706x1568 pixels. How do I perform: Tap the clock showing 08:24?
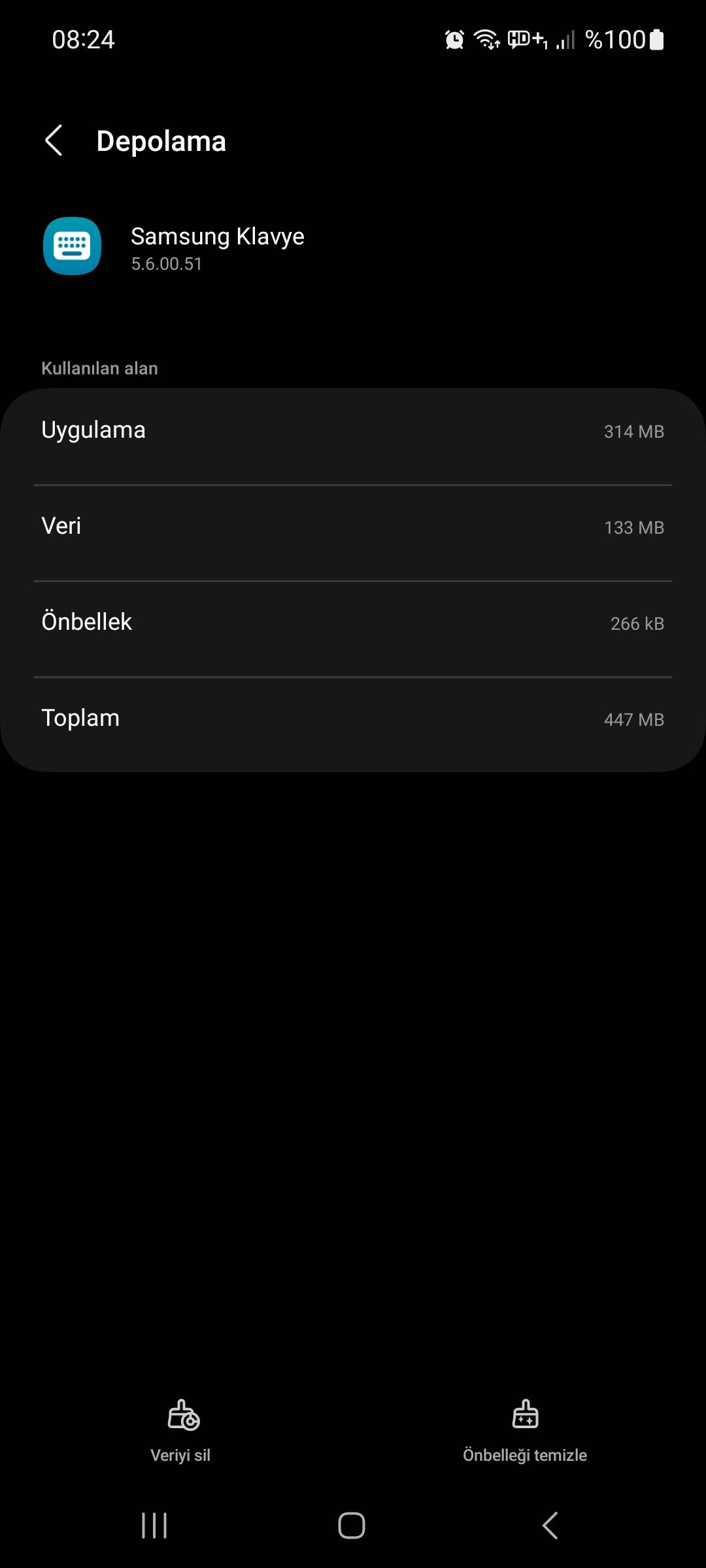pos(82,41)
